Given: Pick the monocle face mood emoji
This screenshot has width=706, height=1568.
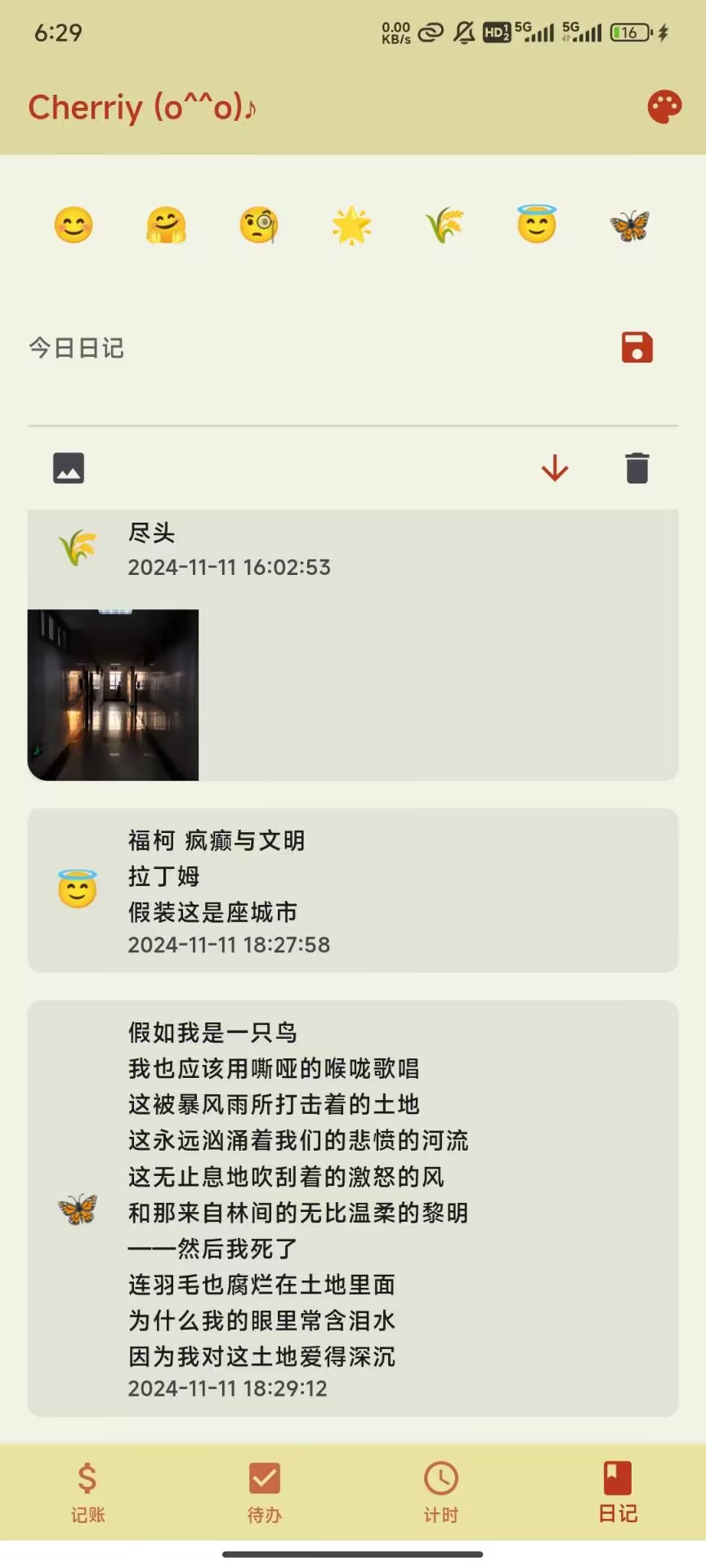Looking at the screenshot, I should 259,225.
